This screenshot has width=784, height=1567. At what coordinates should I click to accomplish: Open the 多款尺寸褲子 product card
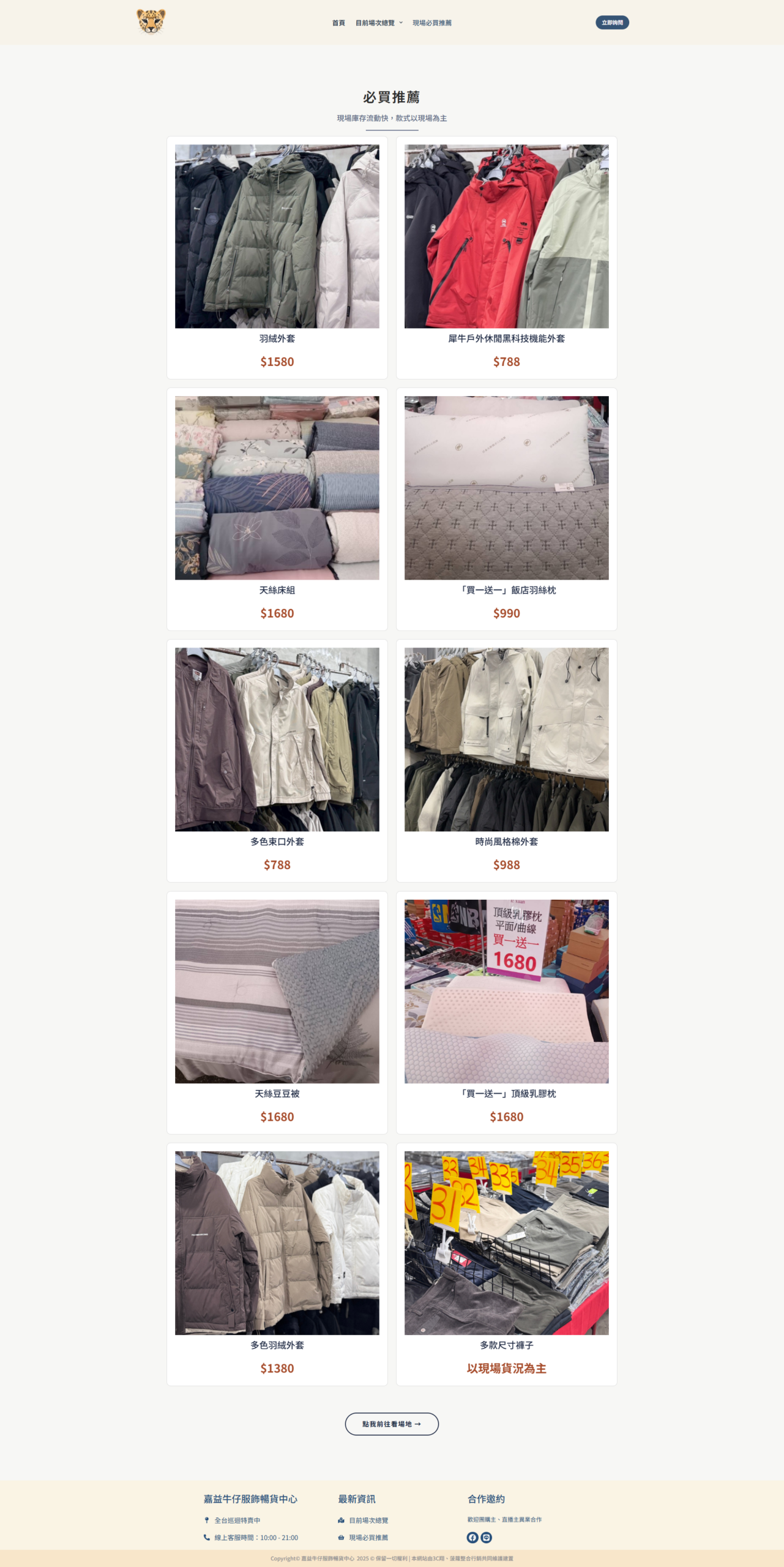[x=506, y=1263]
